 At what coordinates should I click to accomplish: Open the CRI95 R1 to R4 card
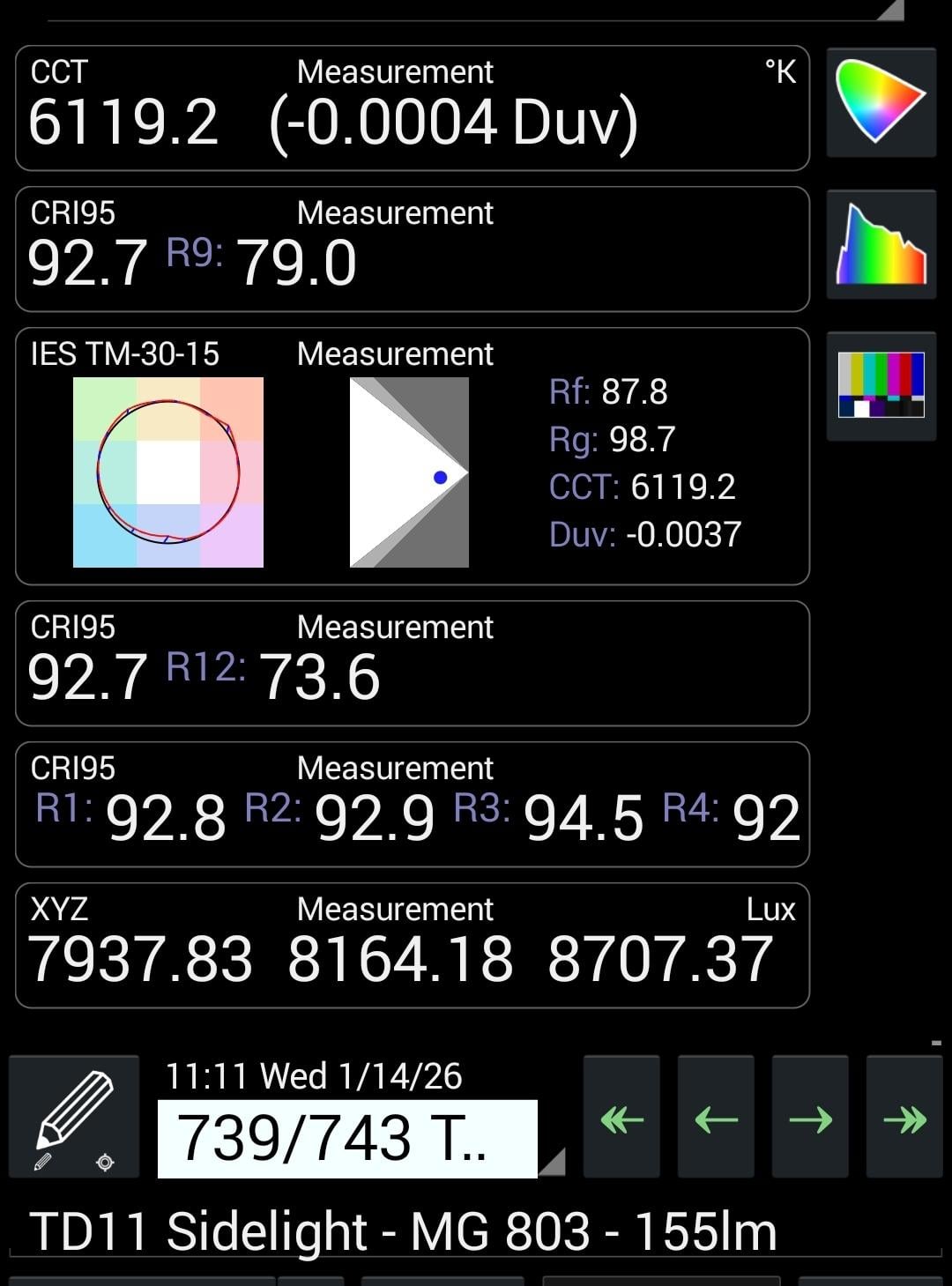[x=412, y=804]
